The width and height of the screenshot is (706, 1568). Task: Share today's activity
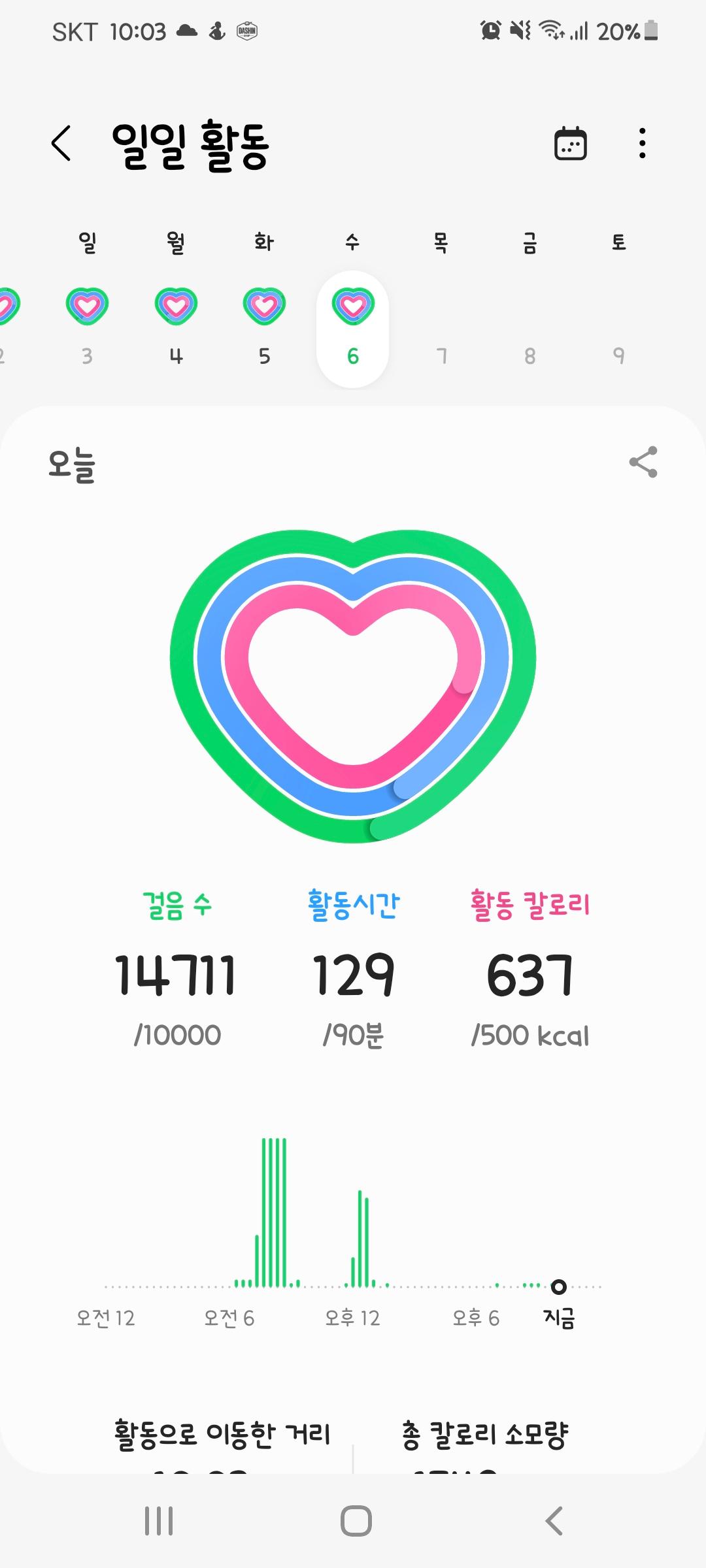point(643,463)
